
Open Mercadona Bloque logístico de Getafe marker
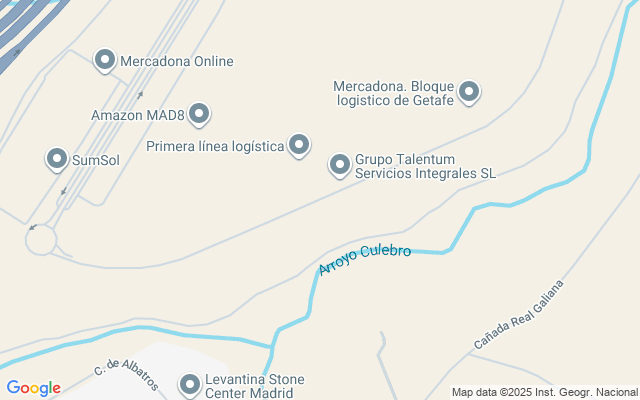coord(468,92)
